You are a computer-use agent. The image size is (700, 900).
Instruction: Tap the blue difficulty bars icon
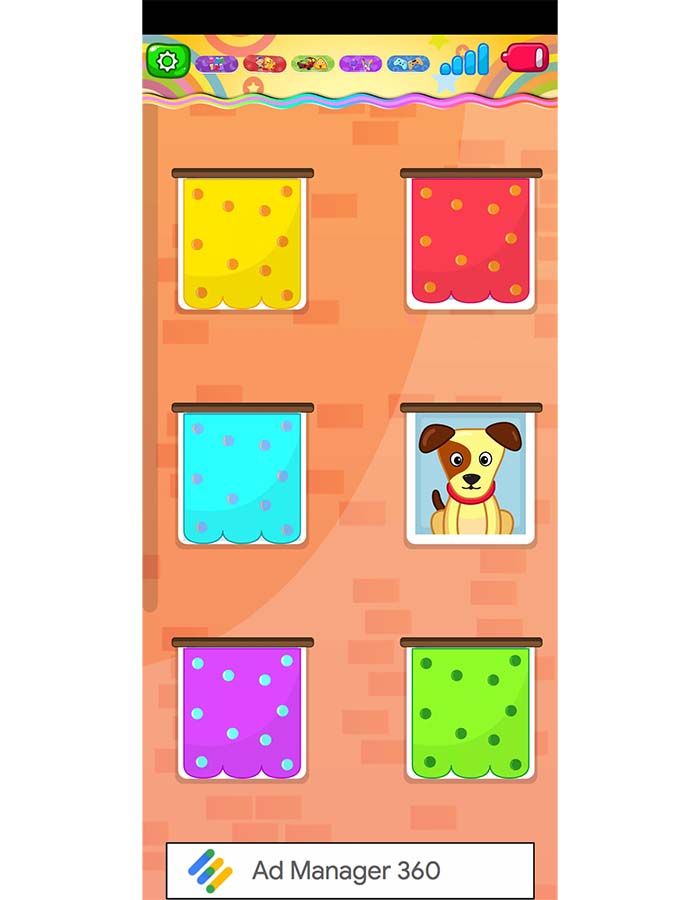point(465,61)
